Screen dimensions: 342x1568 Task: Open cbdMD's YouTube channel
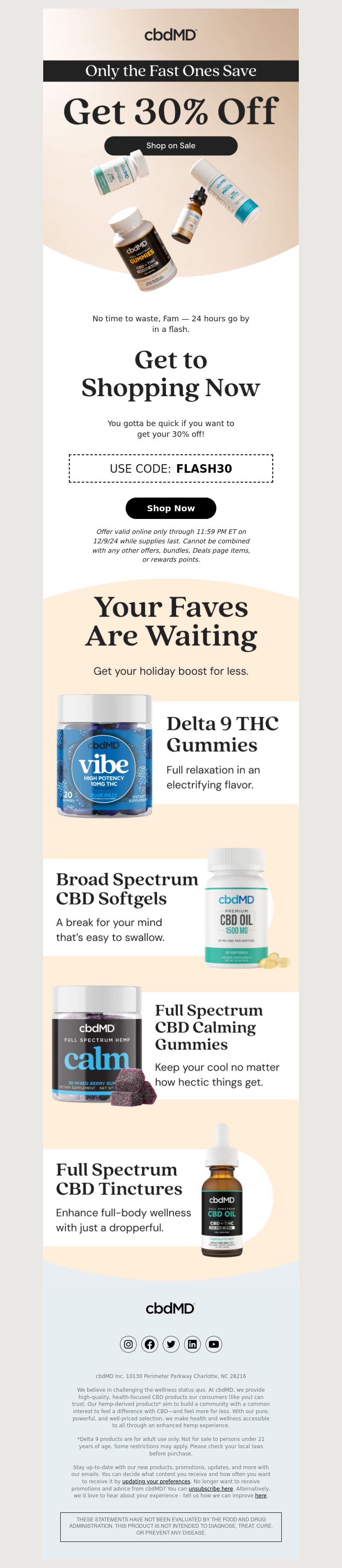click(214, 1344)
